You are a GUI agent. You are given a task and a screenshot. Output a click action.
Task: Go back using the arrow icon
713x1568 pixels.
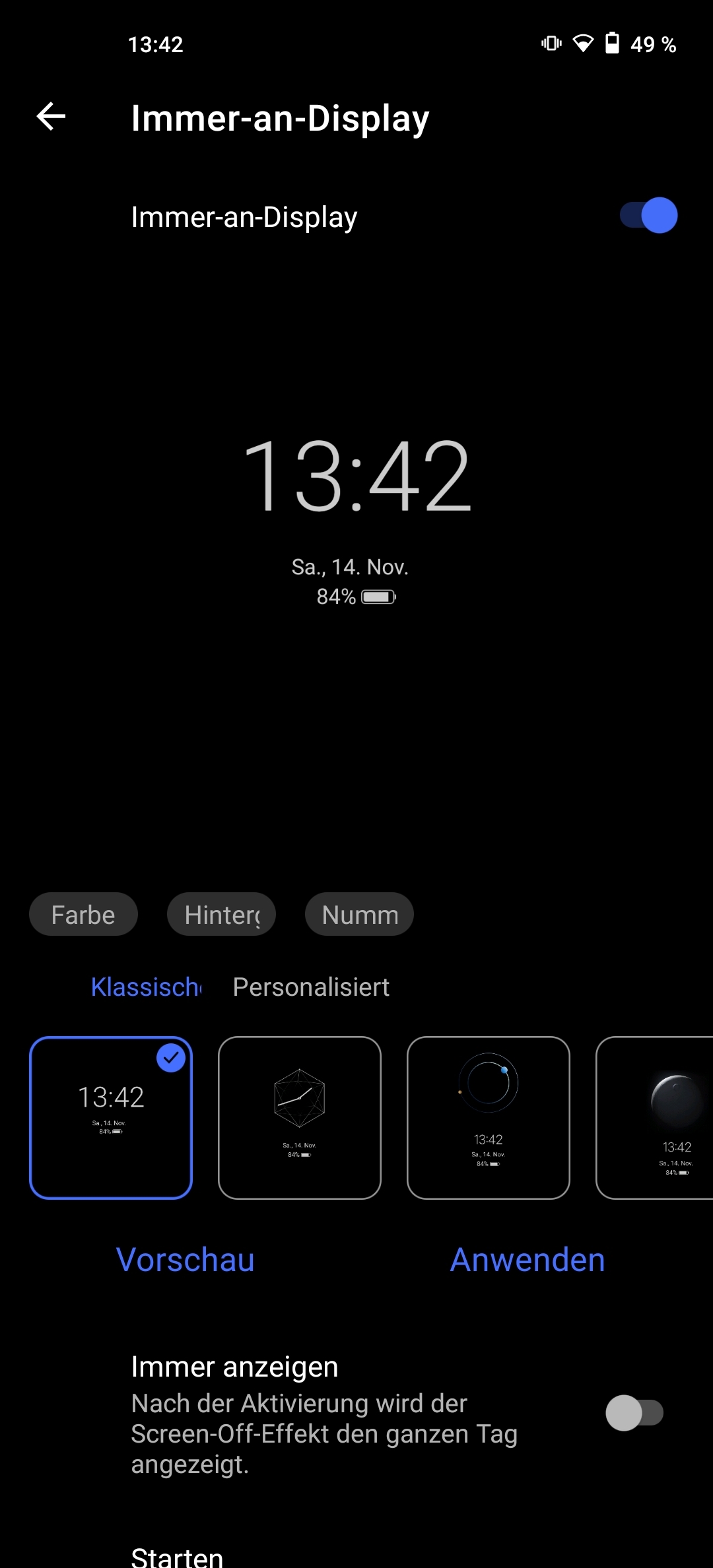(x=51, y=117)
